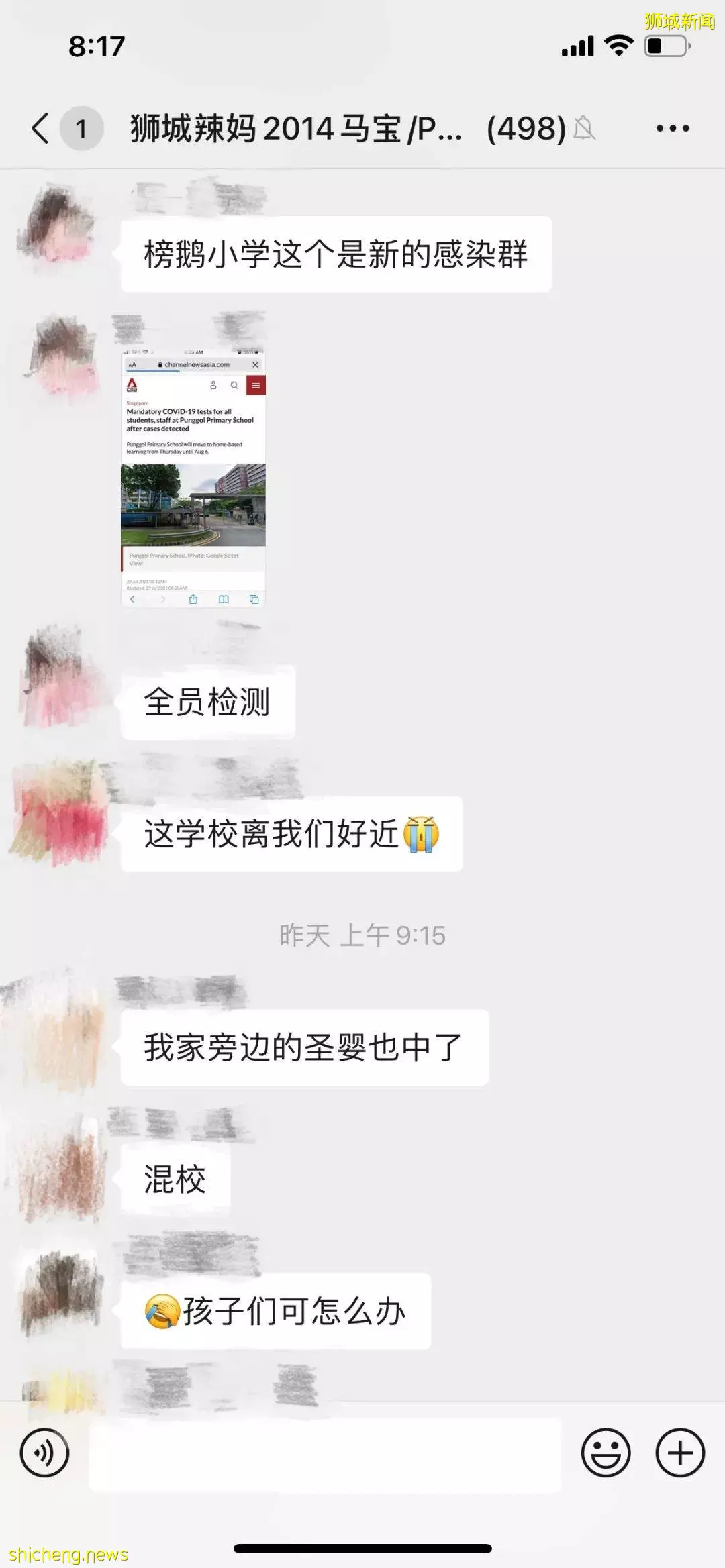This screenshot has width=725, height=1568.
Task: Go back to the chat list
Action: pos(42,128)
